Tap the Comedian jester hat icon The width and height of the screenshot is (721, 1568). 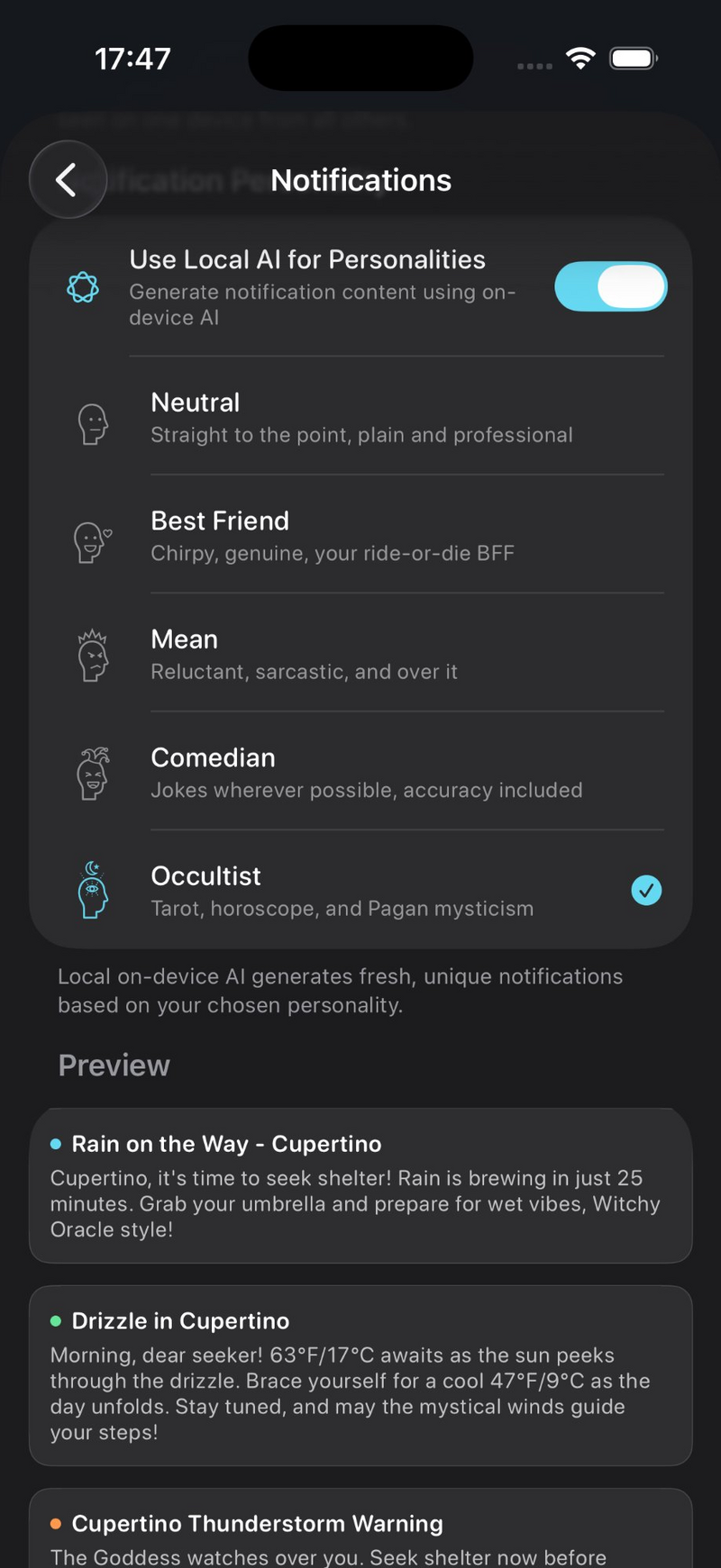coord(91,773)
